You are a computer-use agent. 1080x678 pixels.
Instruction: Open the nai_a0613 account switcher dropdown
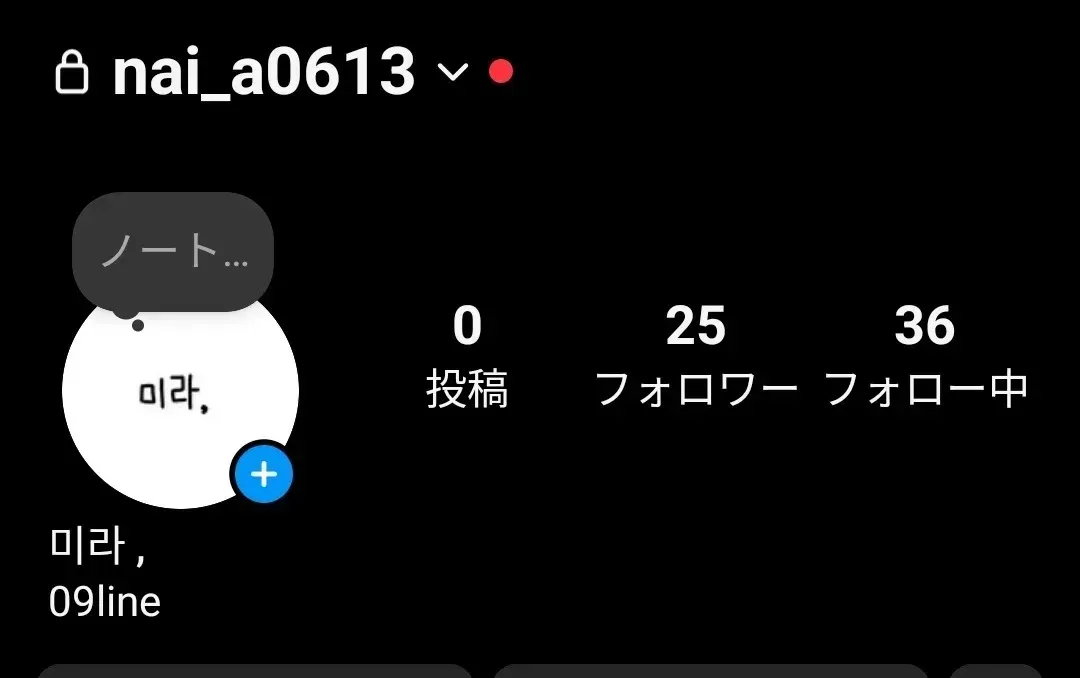[x=453, y=72]
